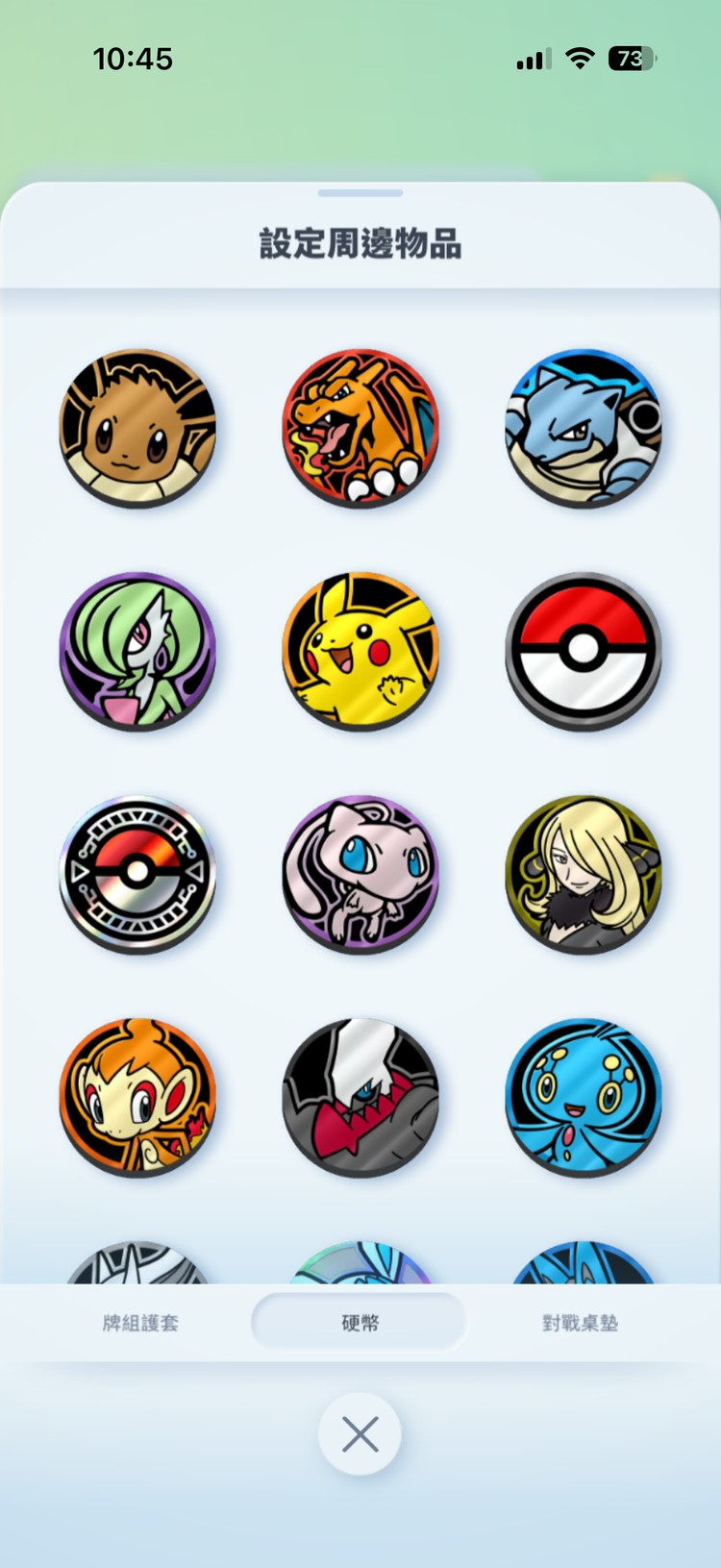721x1568 pixels.
Task: Select the 硬幣 tab
Action: tap(360, 1323)
